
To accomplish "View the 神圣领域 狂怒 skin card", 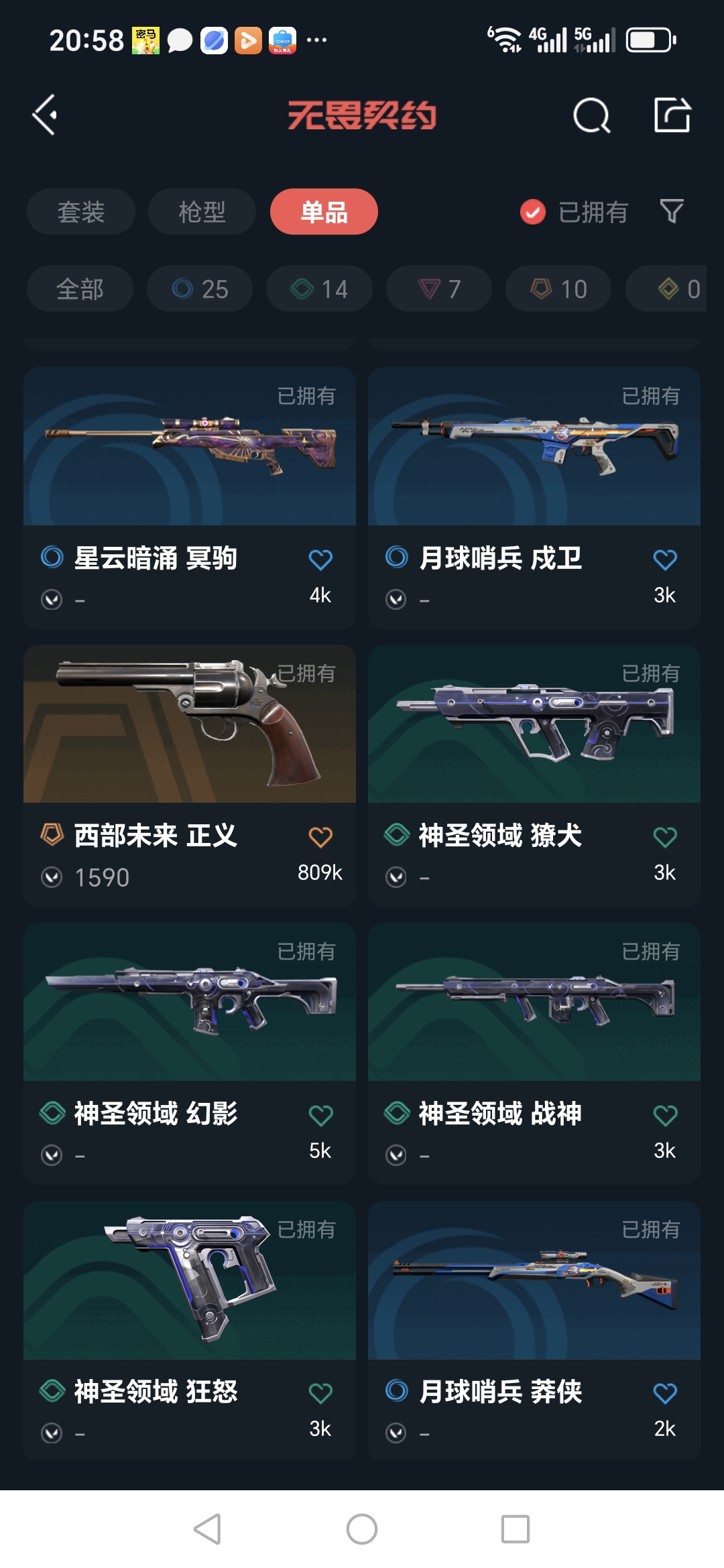I will point(190,1300).
